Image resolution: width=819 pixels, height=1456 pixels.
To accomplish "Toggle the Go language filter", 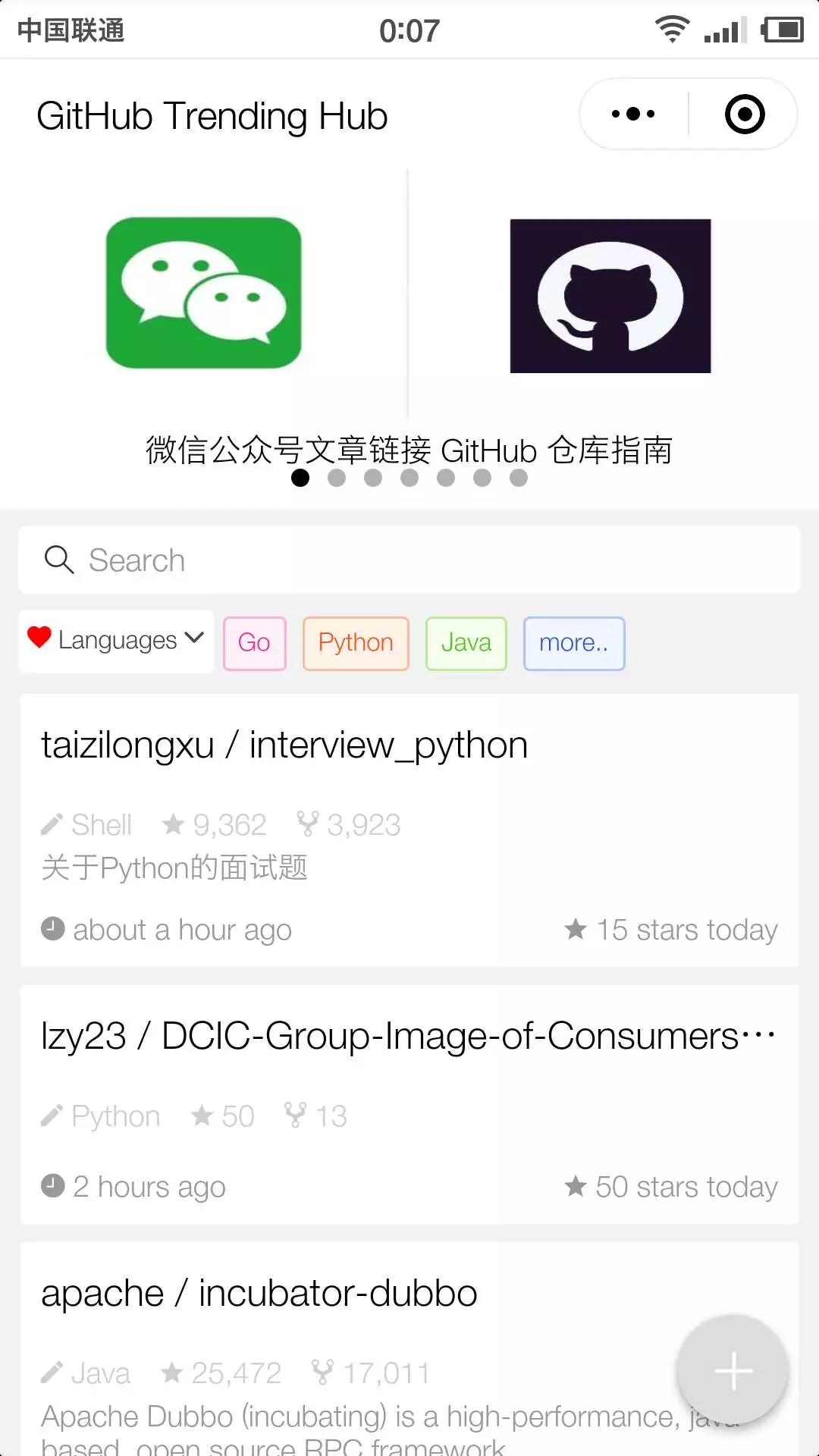I will click(x=254, y=643).
